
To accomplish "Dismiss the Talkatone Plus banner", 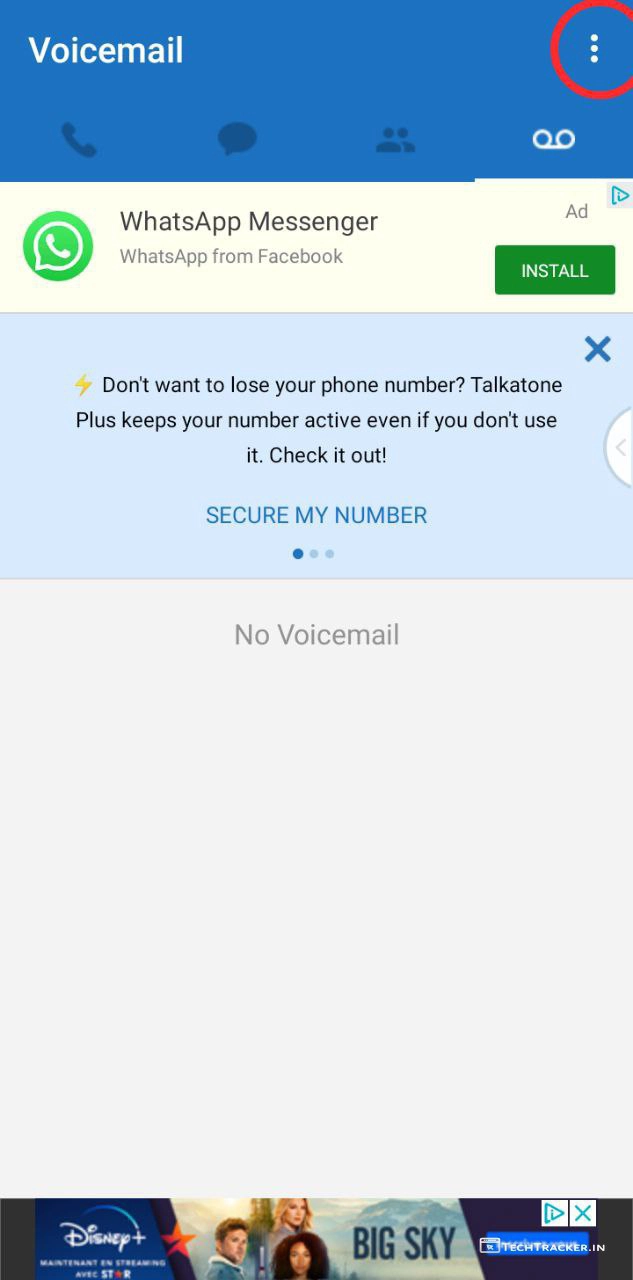I will tap(597, 349).
